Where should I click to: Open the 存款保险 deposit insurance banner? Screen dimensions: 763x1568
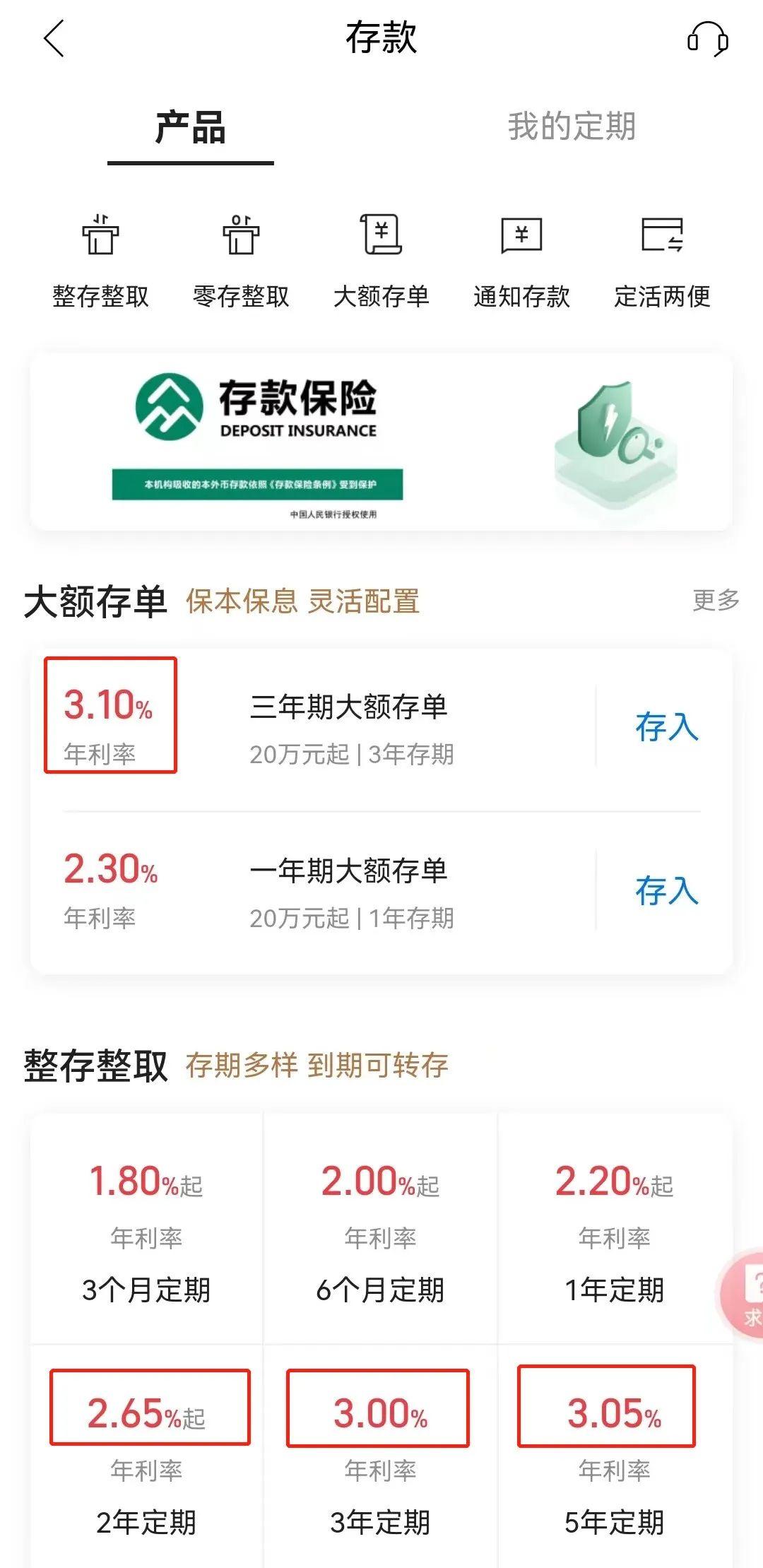tap(381, 438)
